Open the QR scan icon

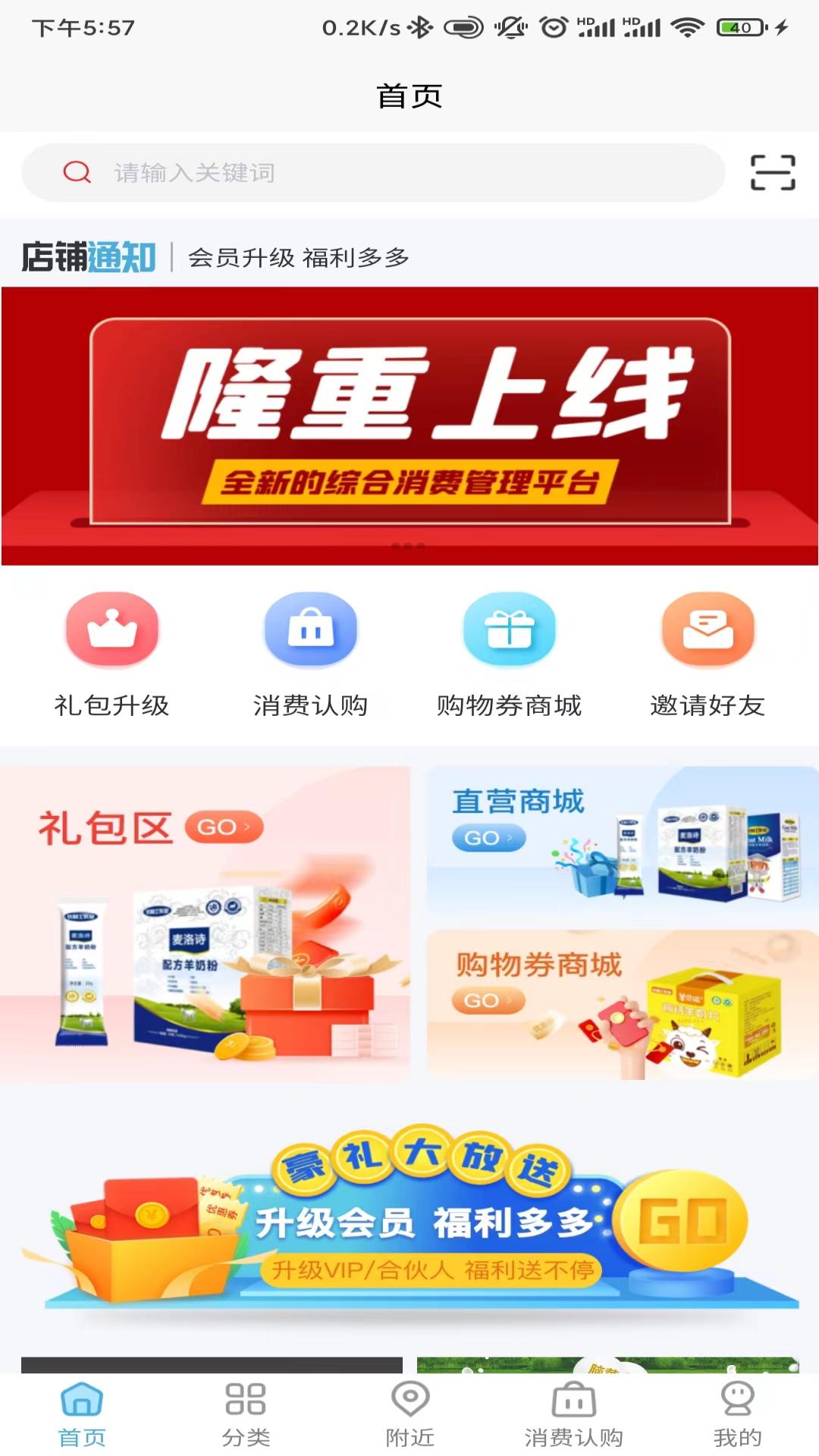point(772,173)
